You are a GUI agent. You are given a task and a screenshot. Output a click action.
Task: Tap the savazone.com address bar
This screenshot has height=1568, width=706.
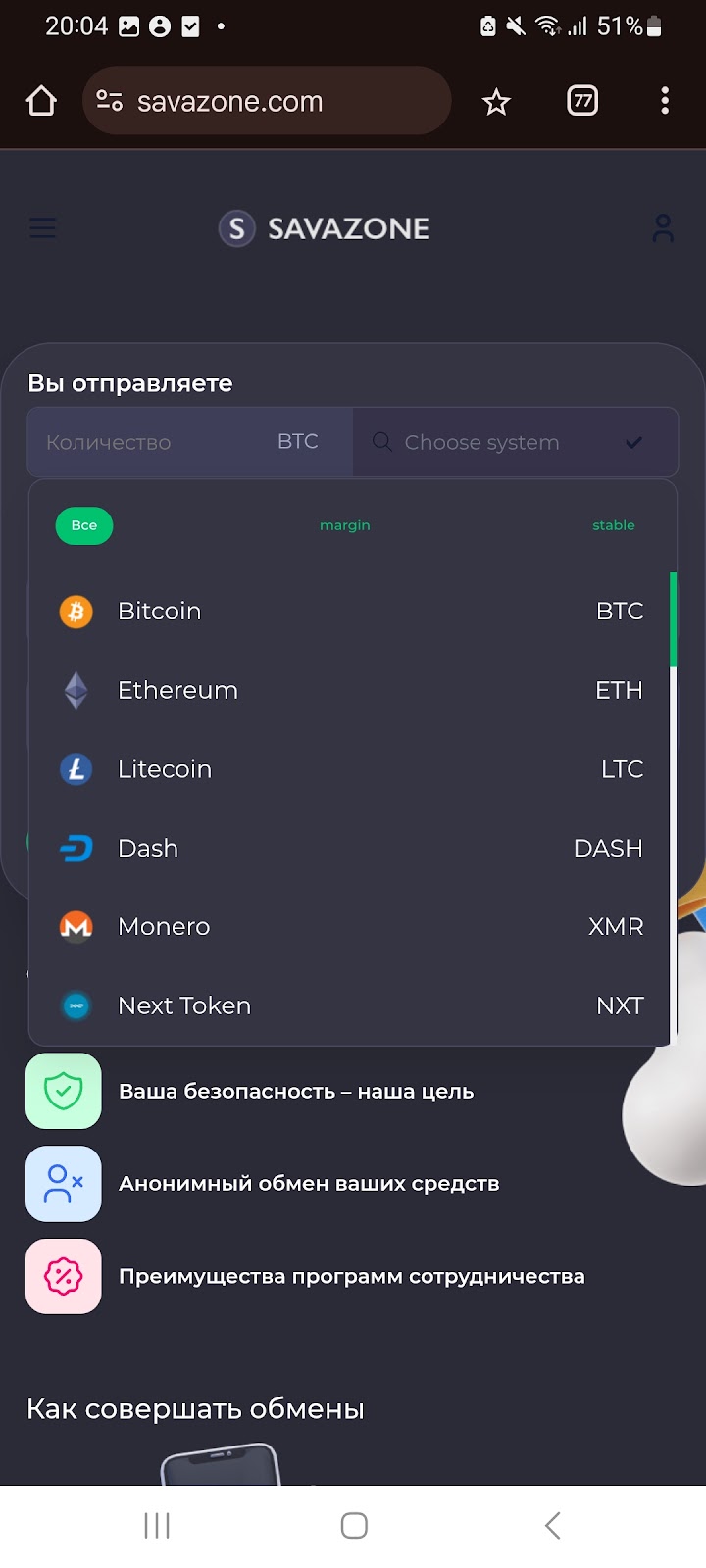[265, 101]
